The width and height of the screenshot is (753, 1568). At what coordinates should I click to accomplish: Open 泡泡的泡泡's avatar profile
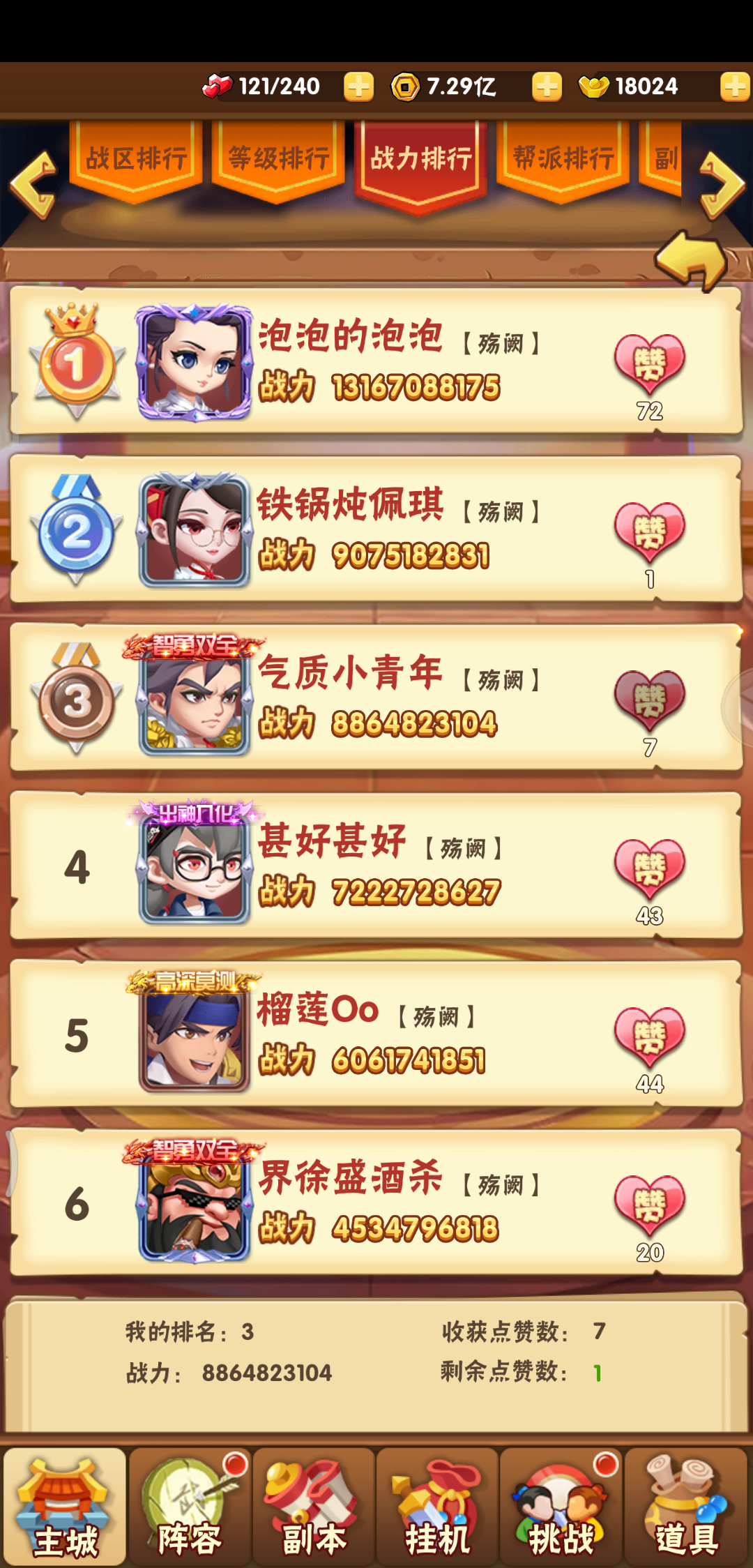(194, 363)
